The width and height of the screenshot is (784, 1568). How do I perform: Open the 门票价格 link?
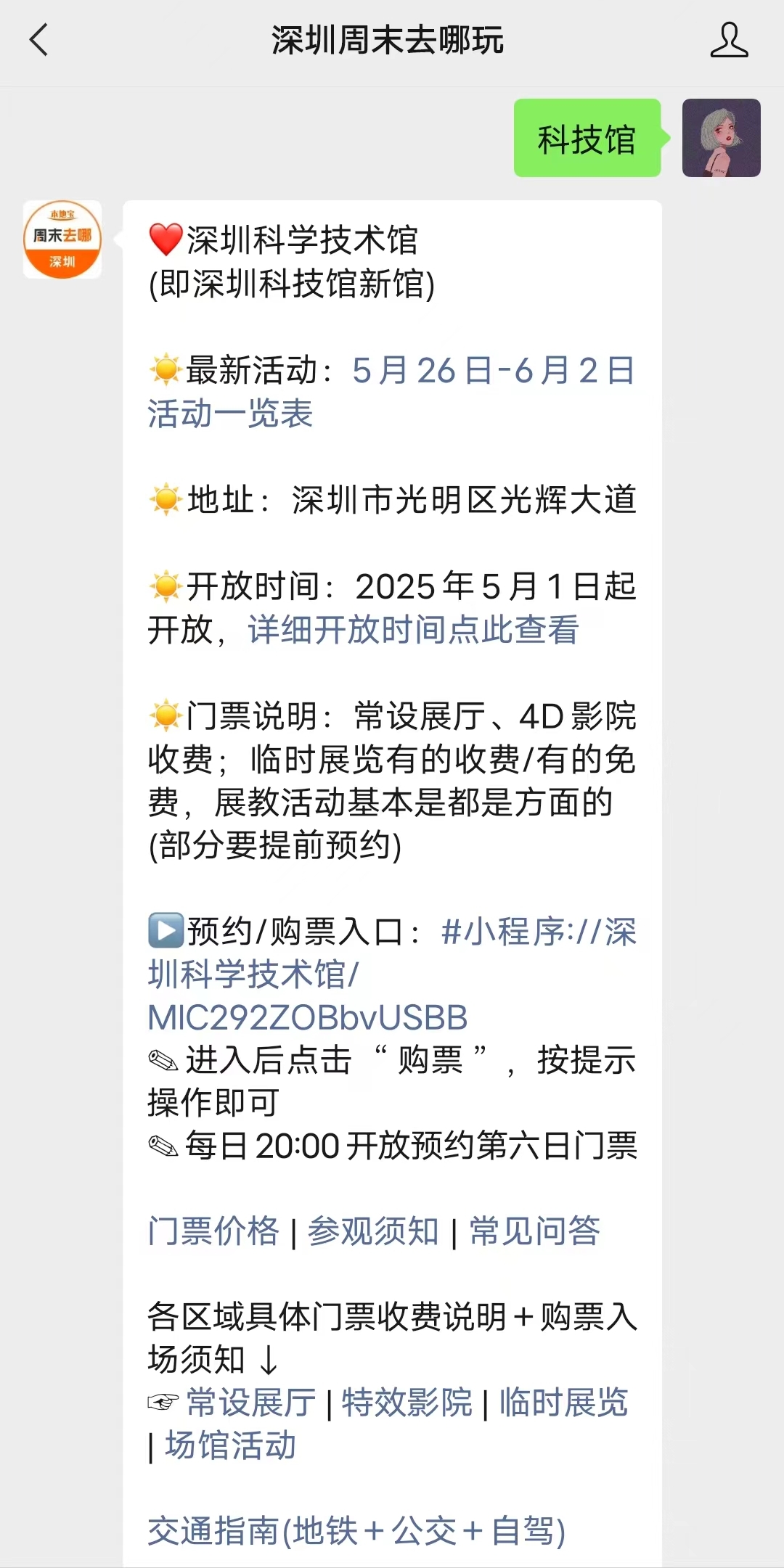coord(214,1229)
